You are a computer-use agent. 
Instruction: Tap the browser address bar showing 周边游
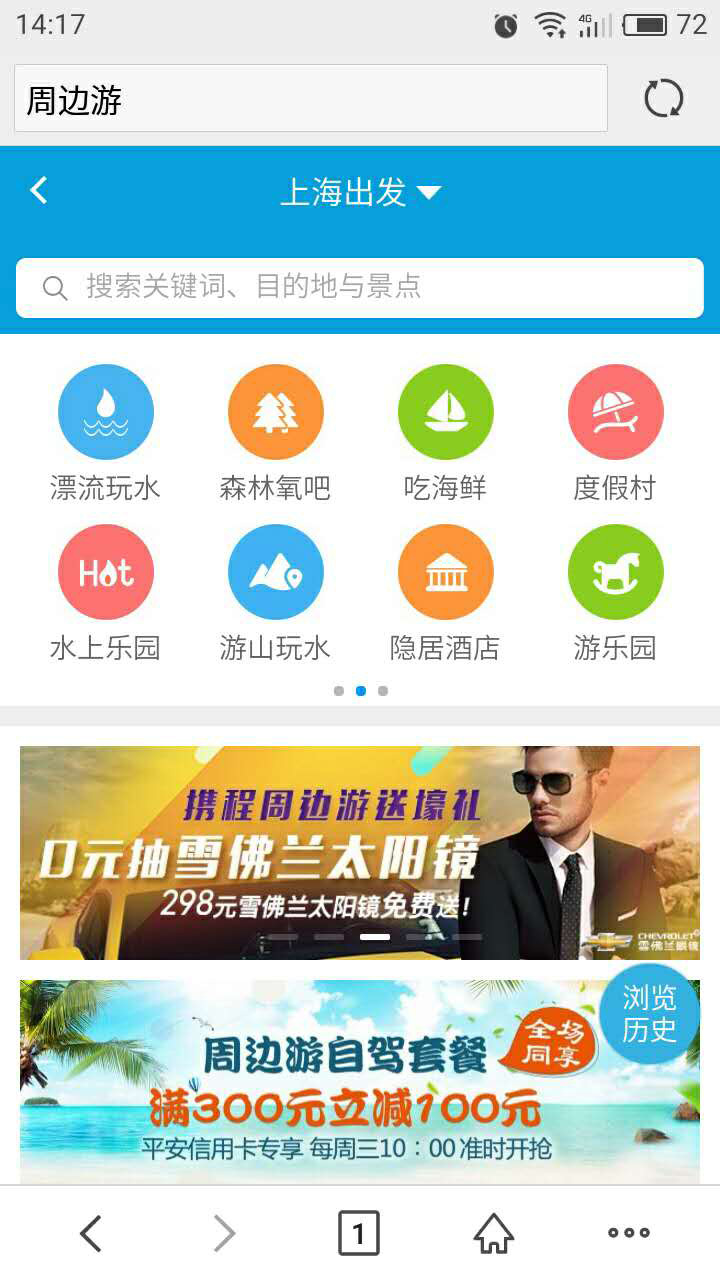pos(311,98)
